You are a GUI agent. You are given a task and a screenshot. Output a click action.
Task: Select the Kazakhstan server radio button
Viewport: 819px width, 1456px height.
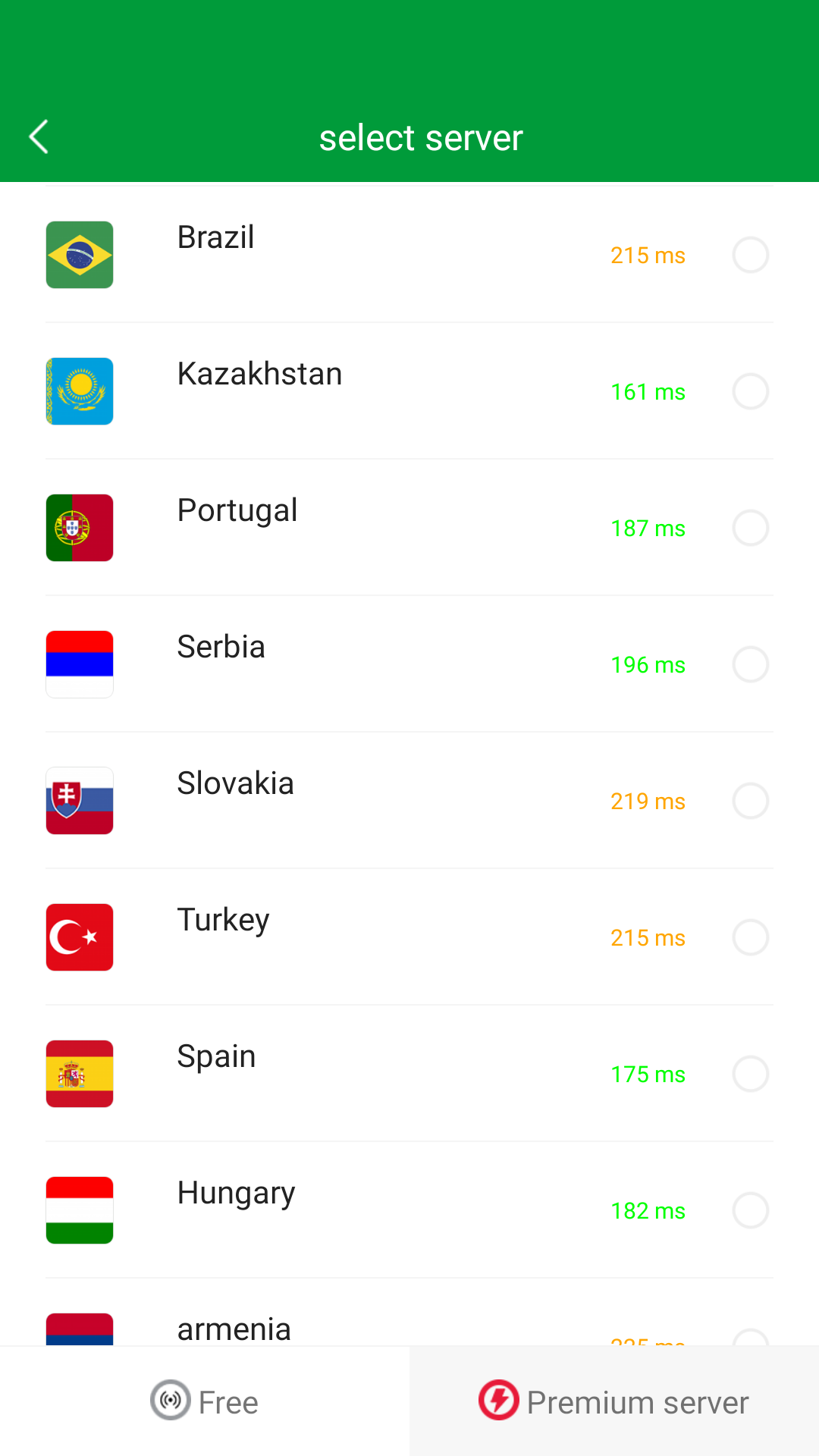tap(750, 391)
